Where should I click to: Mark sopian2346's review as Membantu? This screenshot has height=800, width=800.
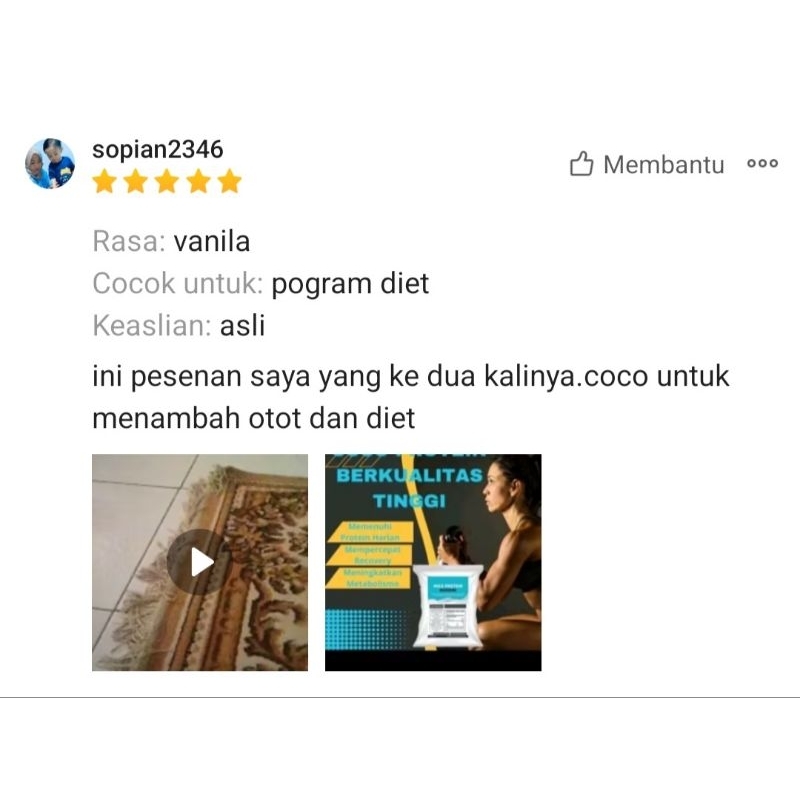coord(646,165)
